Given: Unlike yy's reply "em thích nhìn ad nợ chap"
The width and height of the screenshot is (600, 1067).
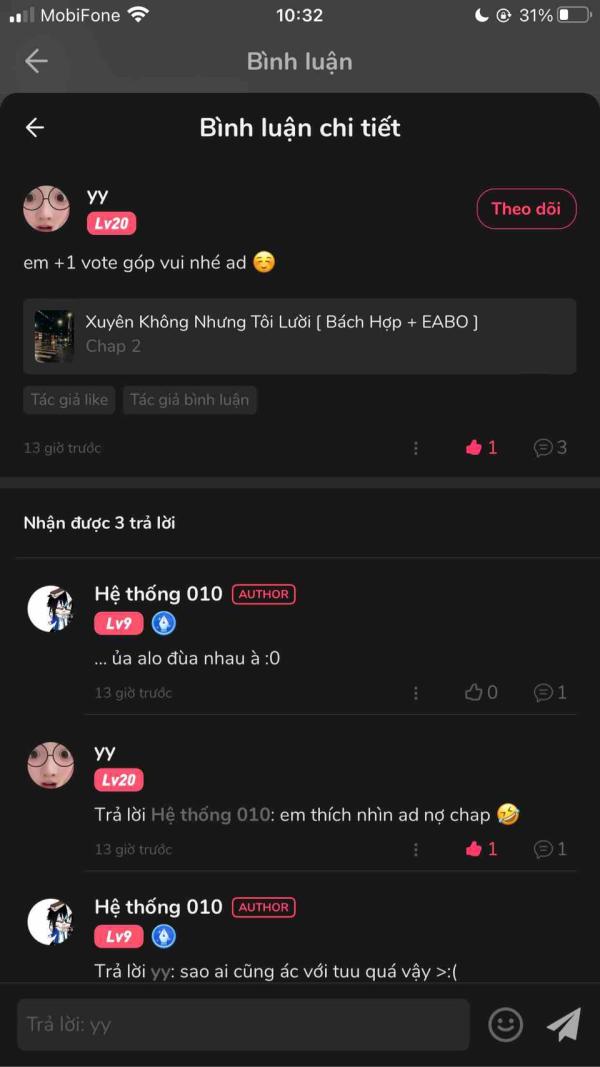Looking at the screenshot, I should [x=482, y=849].
